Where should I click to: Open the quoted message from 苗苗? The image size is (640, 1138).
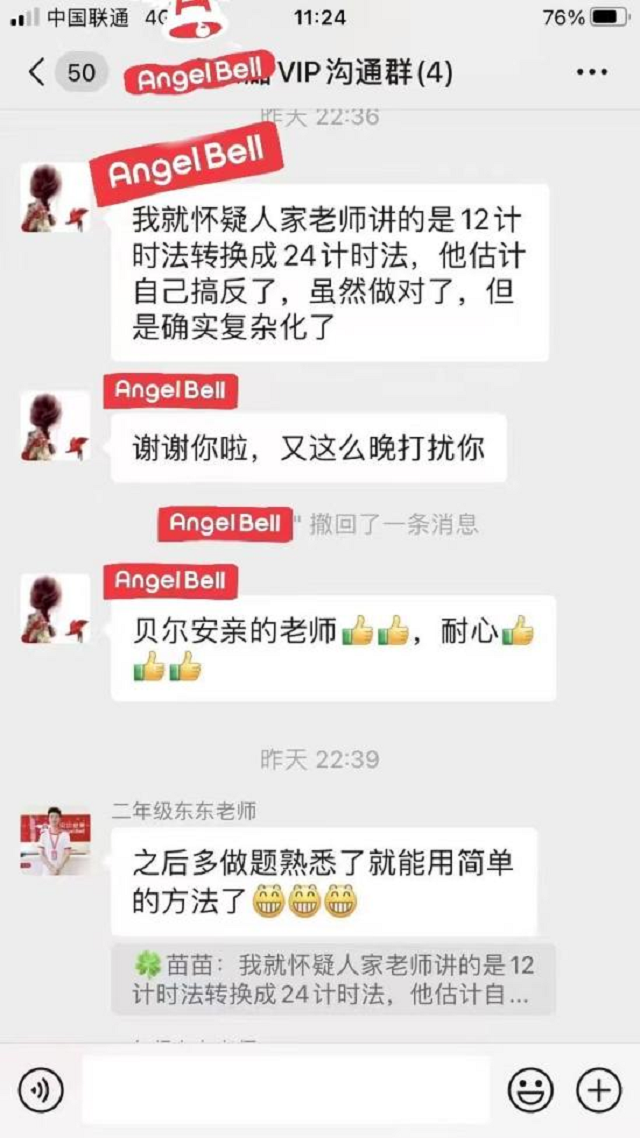(333, 980)
